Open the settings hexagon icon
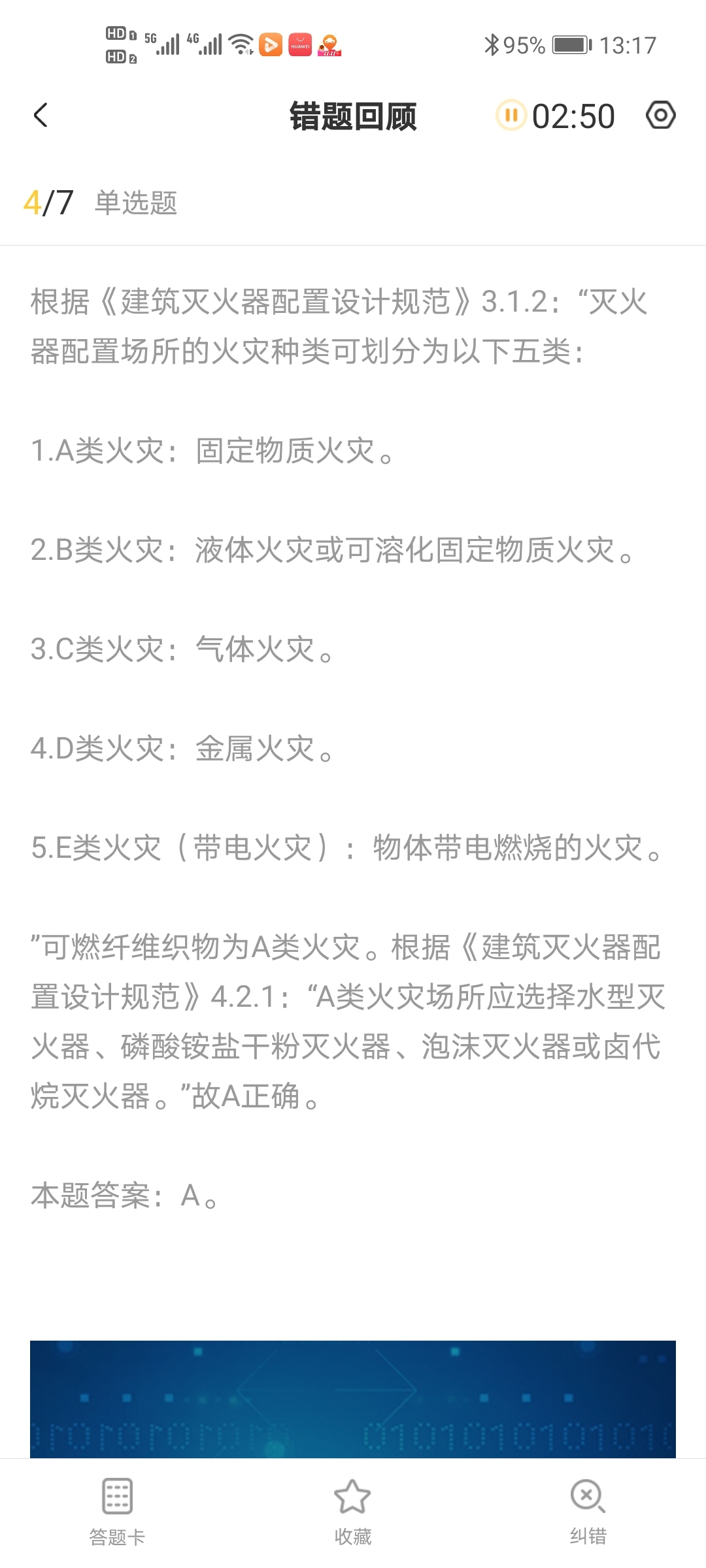The image size is (706, 1568). [660, 116]
